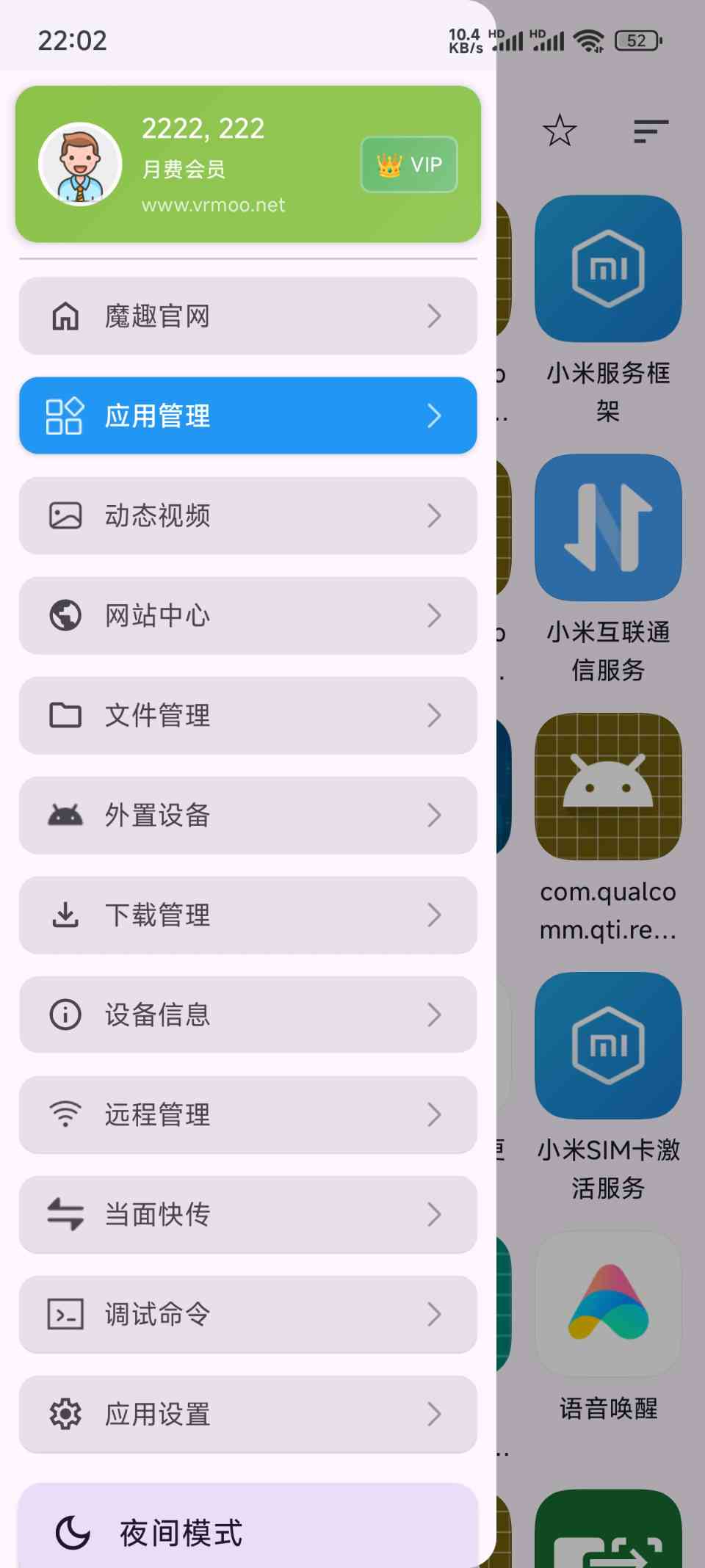705x1568 pixels.
Task: Click the terminal icon next to 调试命令
Action: click(x=66, y=1315)
